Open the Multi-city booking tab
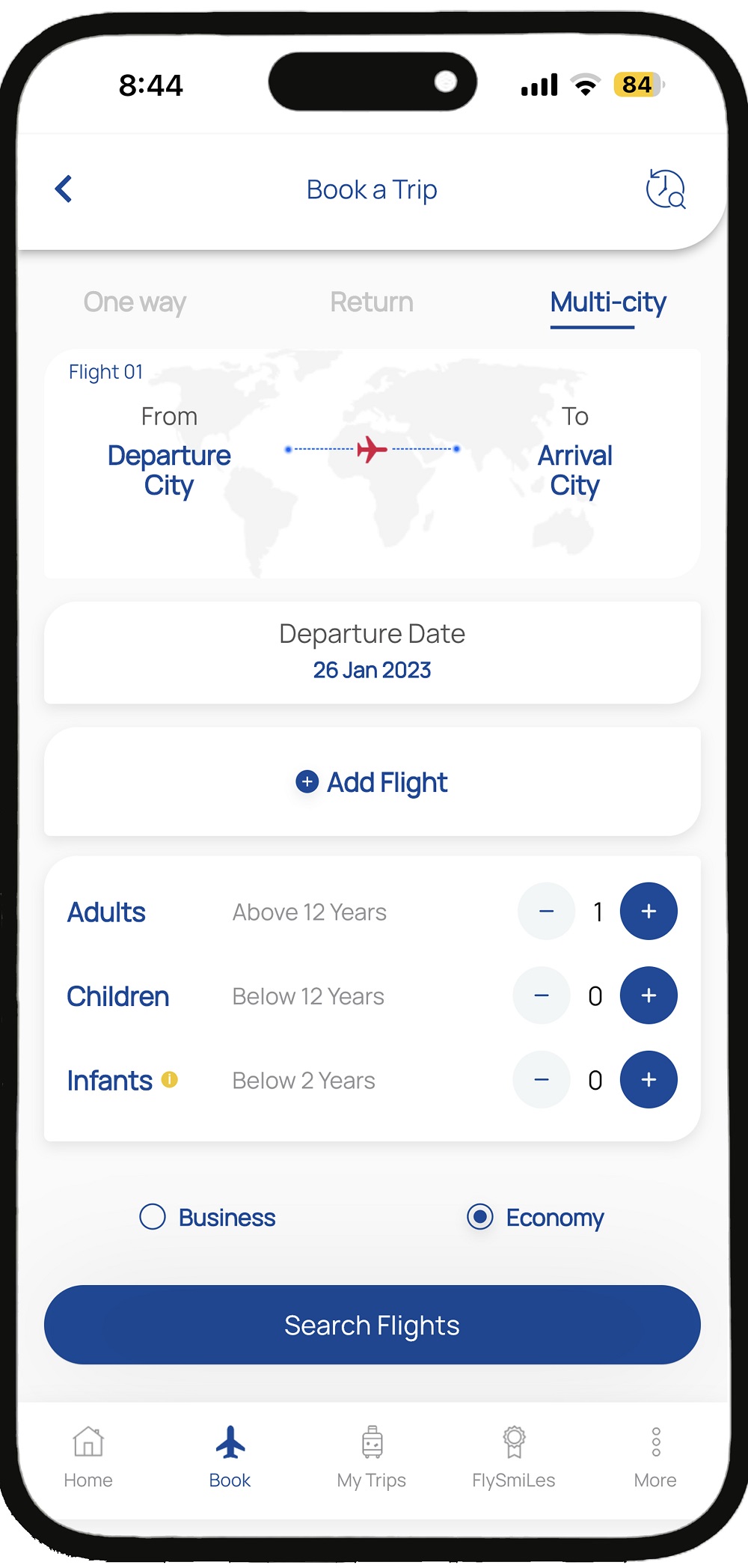The height and width of the screenshot is (1568, 748). point(608,302)
